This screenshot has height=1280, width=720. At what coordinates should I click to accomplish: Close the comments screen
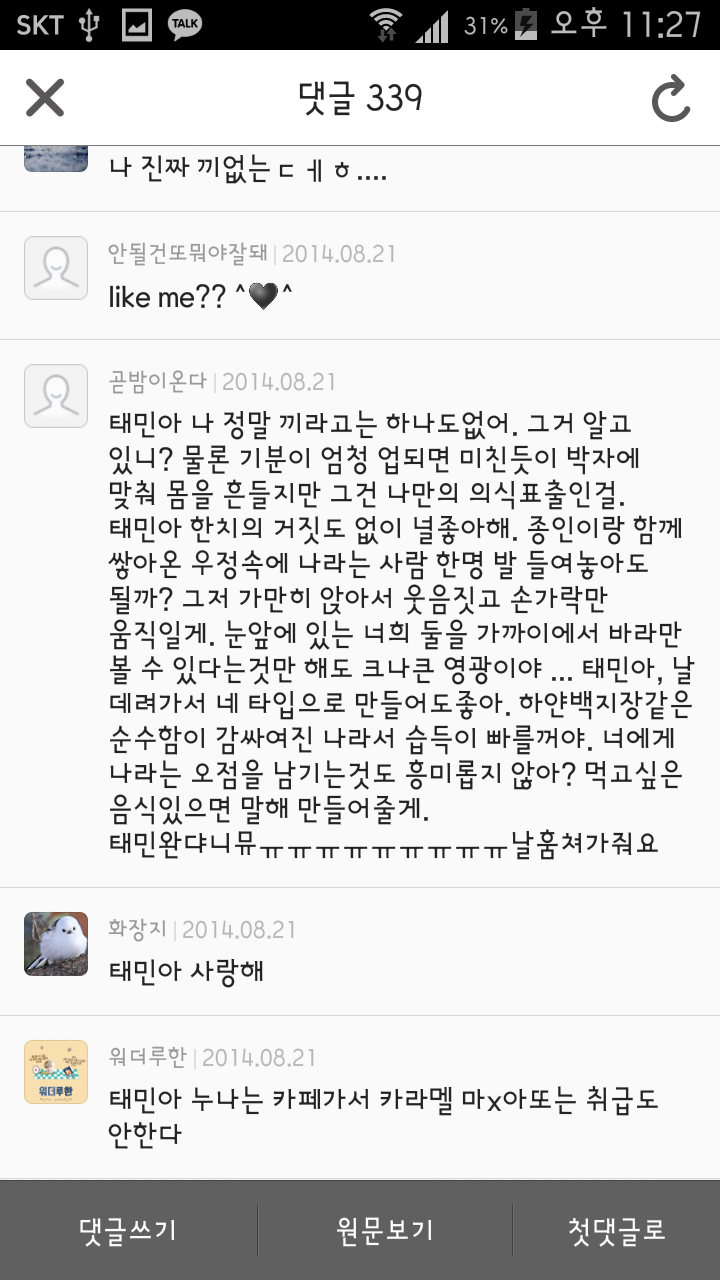tap(45, 98)
